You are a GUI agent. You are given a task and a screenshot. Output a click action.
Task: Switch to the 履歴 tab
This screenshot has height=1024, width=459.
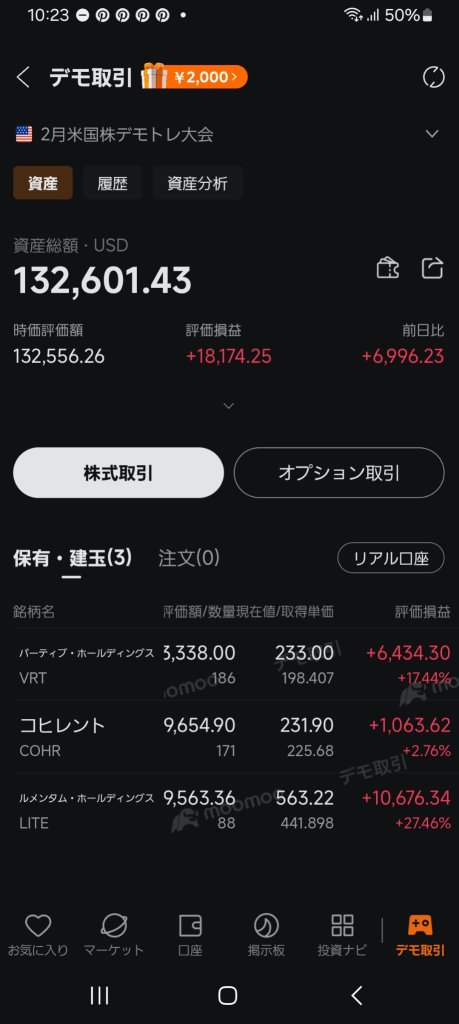coord(112,183)
